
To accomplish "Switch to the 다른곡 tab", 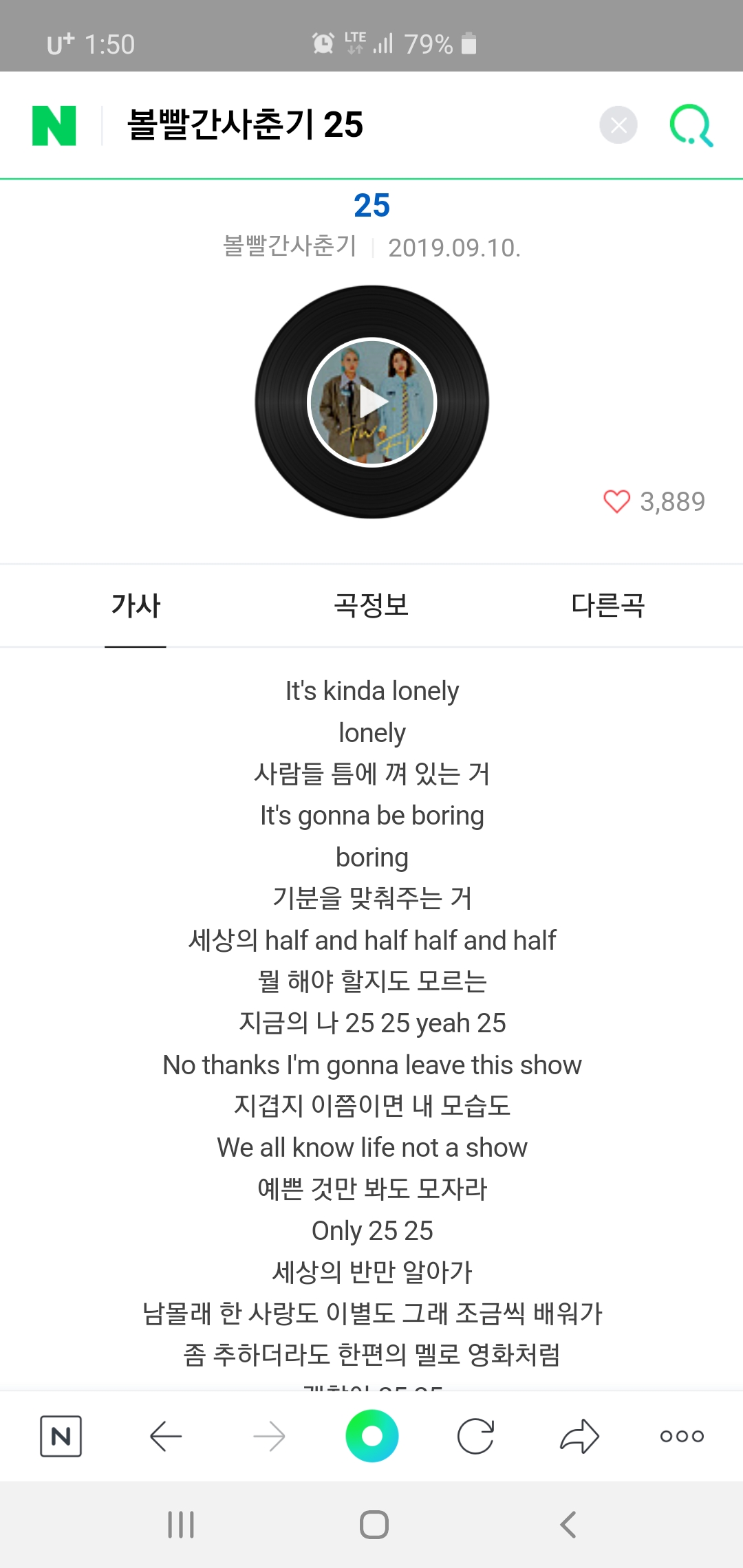I will click(607, 606).
